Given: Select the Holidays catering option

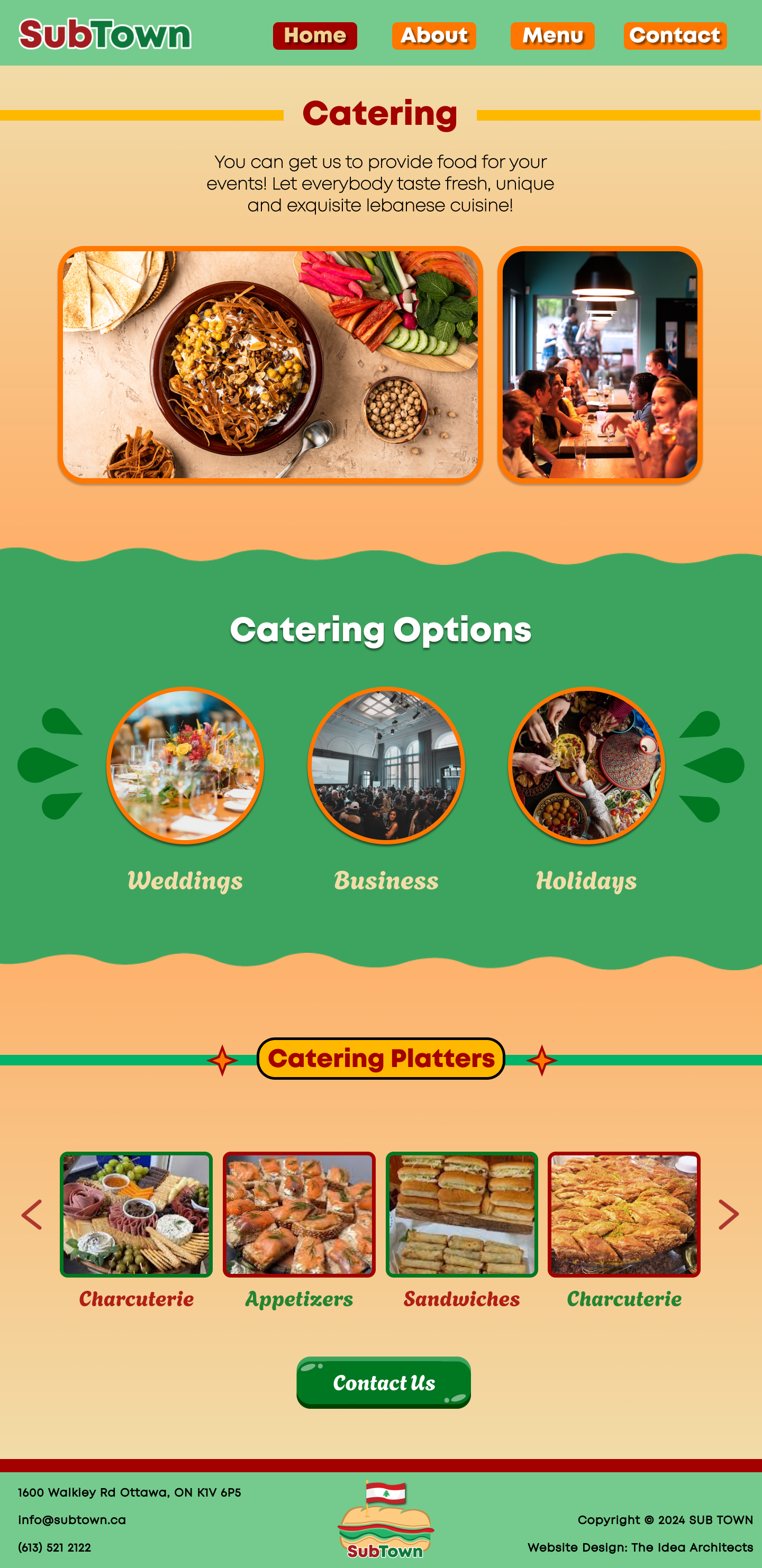Looking at the screenshot, I should point(586,765).
